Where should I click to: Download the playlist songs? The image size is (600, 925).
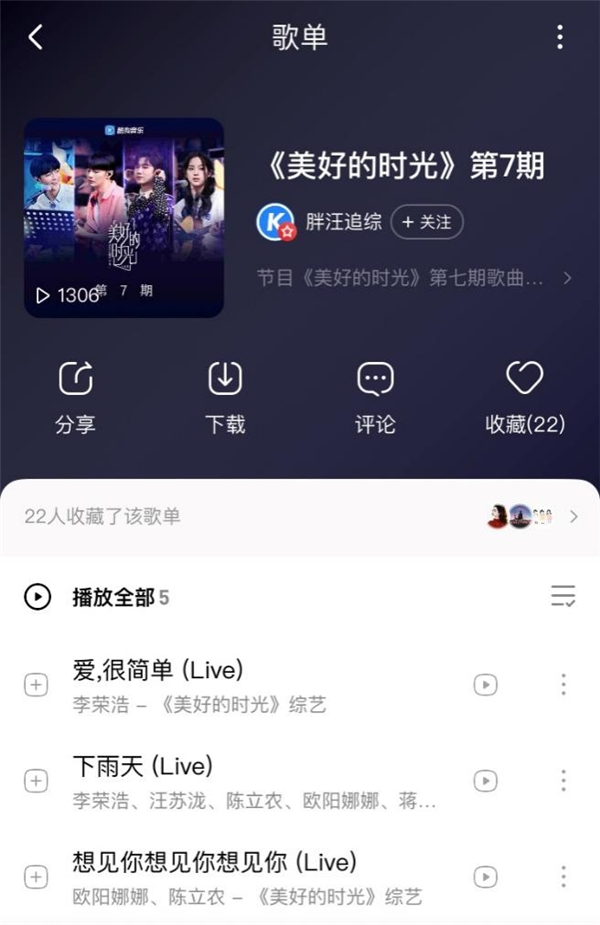(x=225, y=396)
